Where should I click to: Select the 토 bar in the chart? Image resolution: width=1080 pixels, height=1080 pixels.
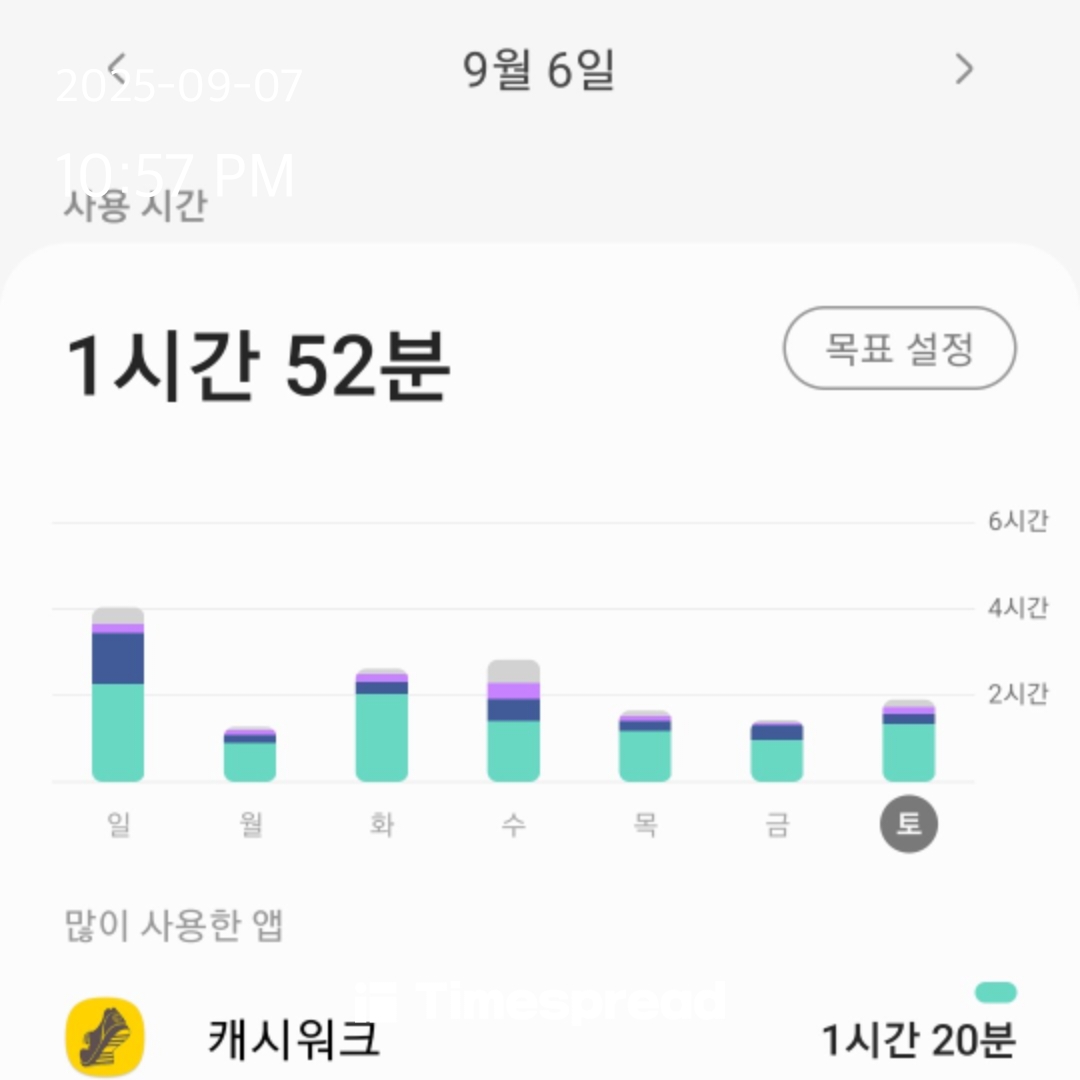coord(908,742)
